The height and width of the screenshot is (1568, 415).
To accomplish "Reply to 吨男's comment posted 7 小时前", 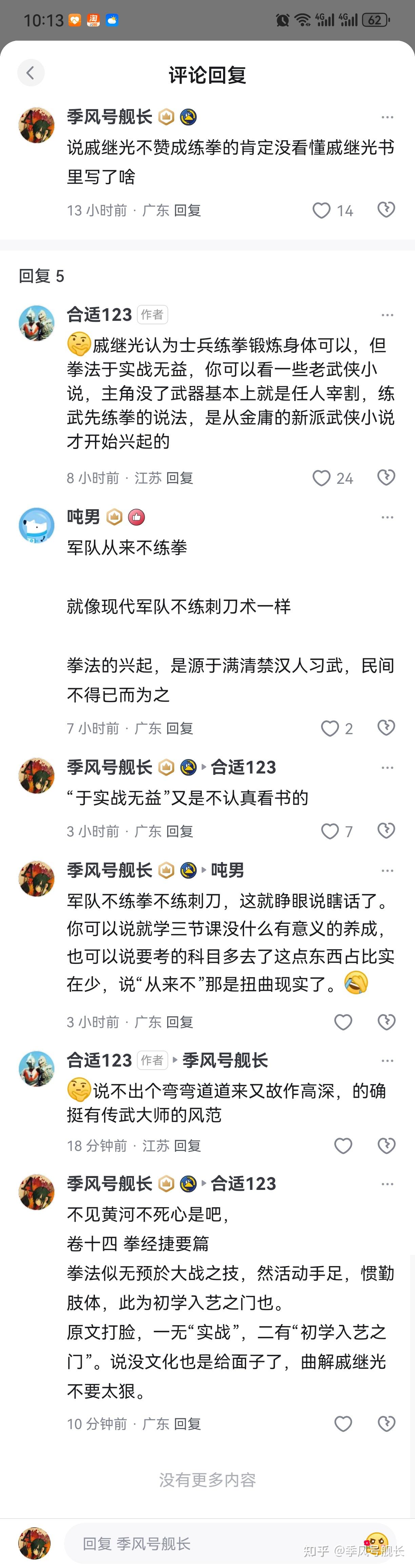I will pyautogui.click(x=179, y=729).
